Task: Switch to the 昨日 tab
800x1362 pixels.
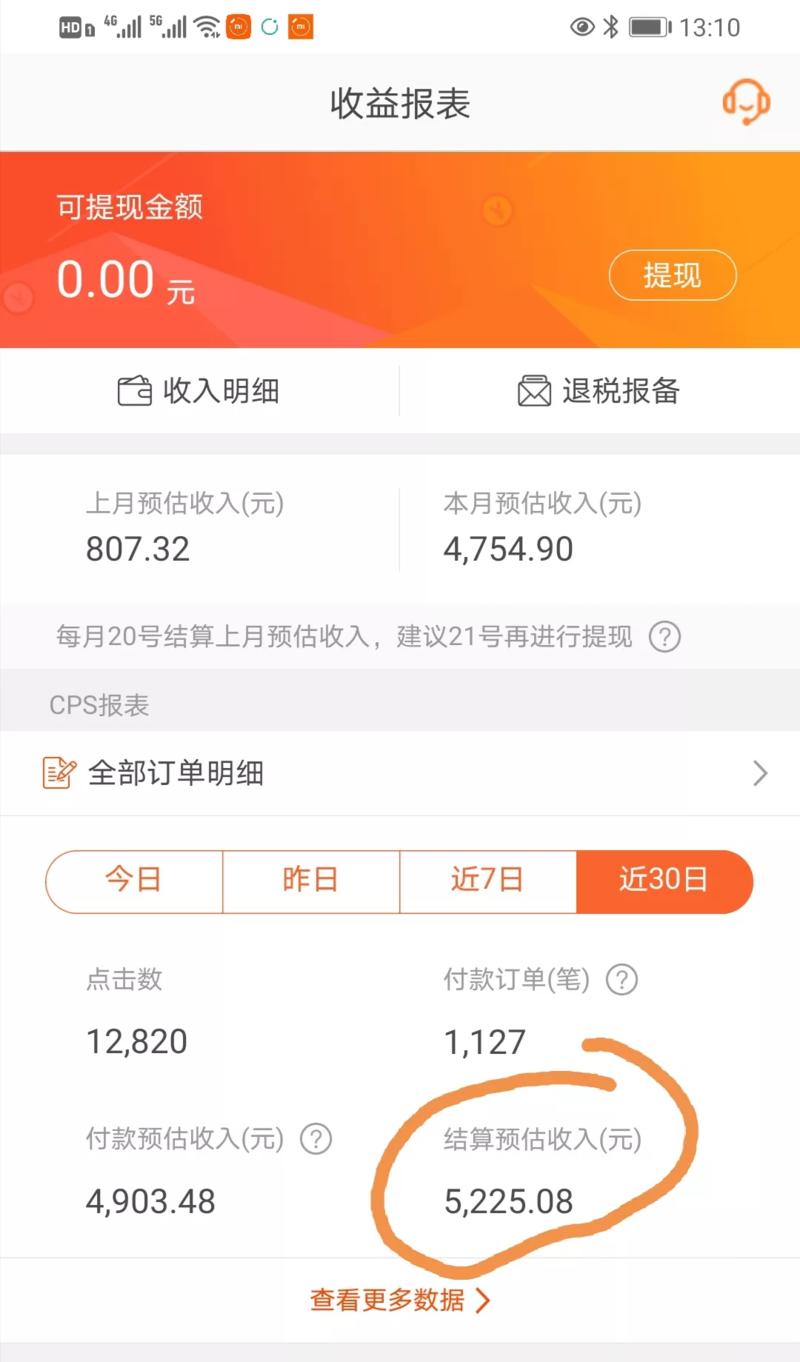Action: click(310, 880)
